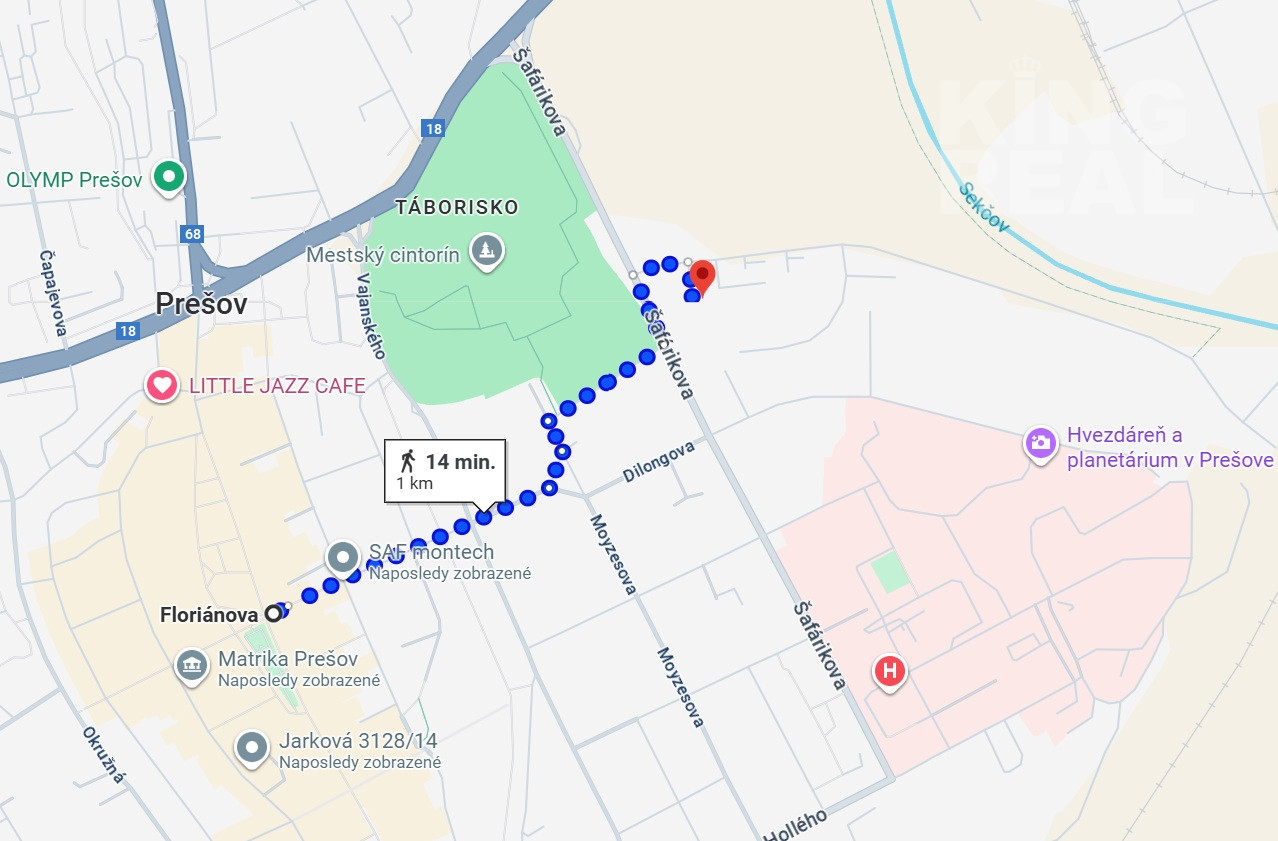
Task: Tap the Hvezdáreň a planetárium v Prešove marker
Action: 1041,442
